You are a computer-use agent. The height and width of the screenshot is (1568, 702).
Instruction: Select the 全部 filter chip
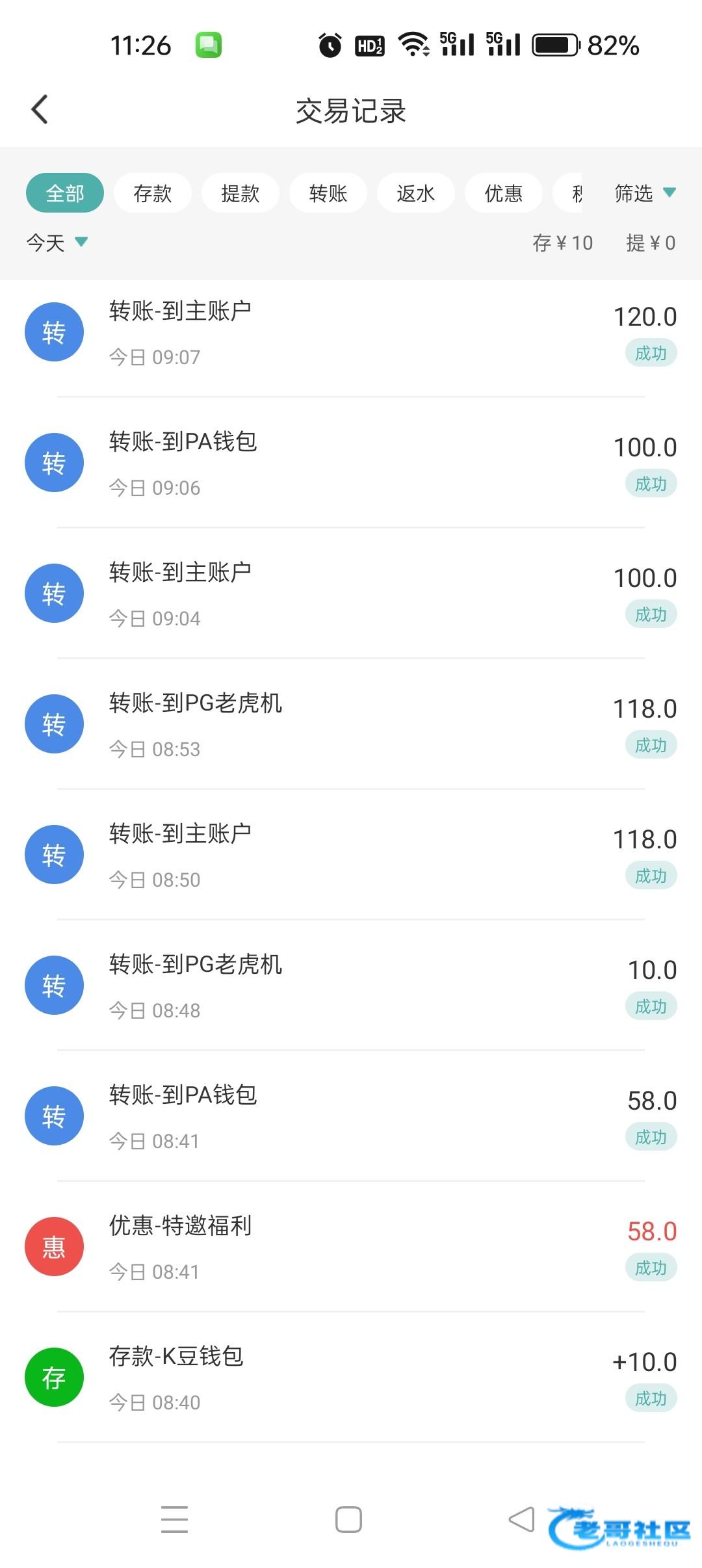click(65, 193)
